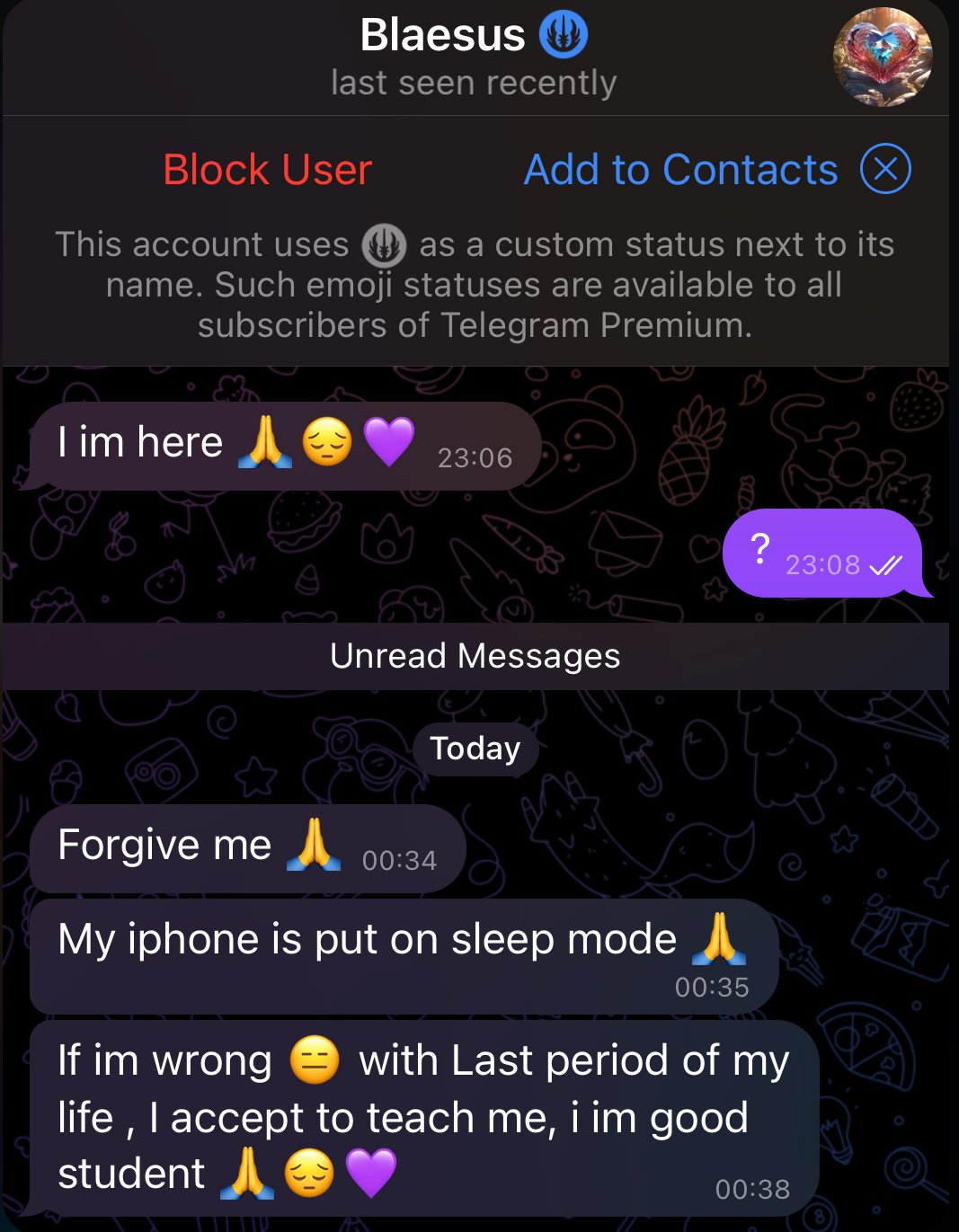Viewport: 959px width, 1232px height.
Task: Dismiss the Block/Add Contacts bar
Action: point(885,169)
